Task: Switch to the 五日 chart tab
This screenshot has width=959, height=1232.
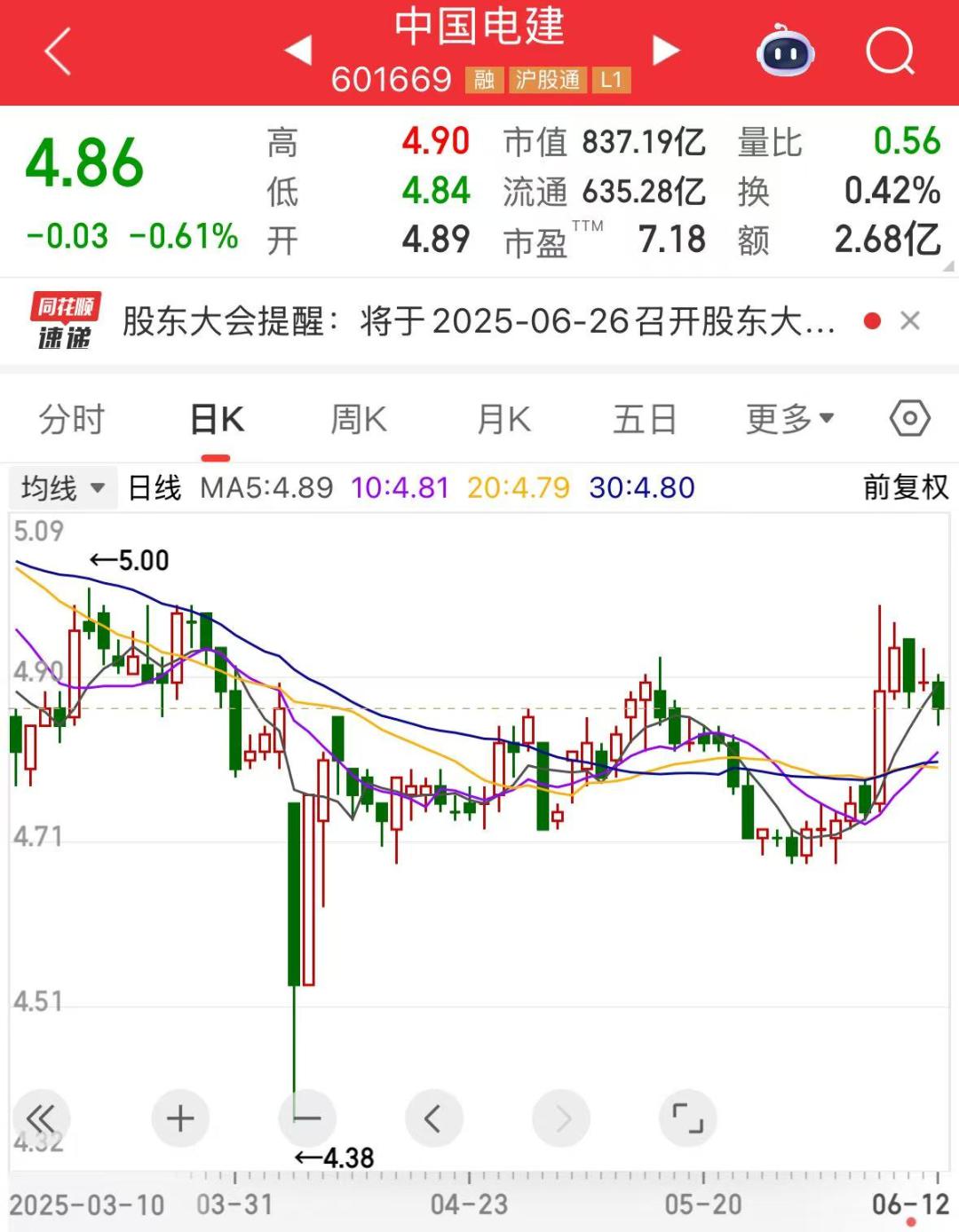Action: click(x=645, y=419)
